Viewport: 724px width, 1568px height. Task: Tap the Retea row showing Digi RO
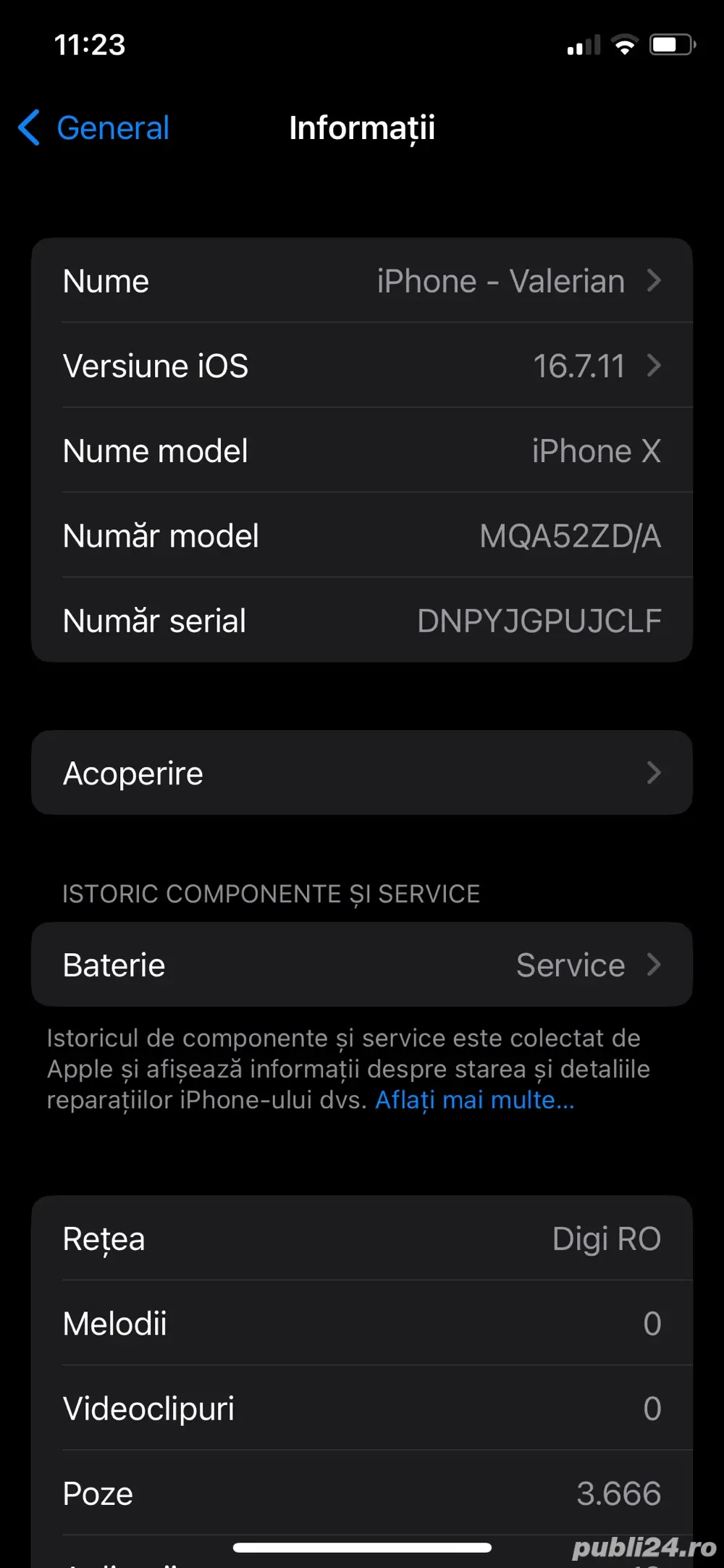(362, 1238)
